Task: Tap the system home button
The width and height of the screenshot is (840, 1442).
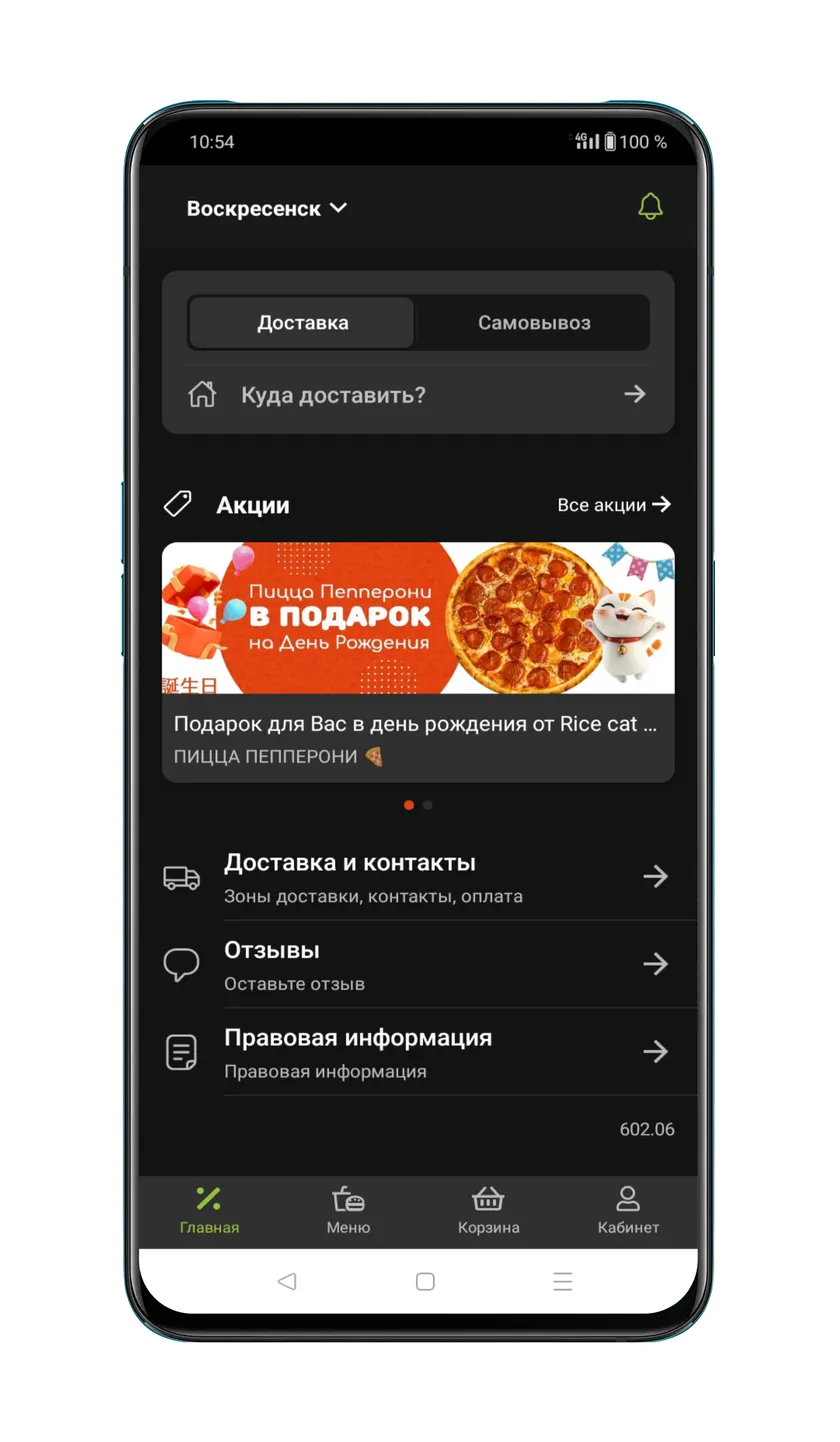Action: click(425, 1281)
